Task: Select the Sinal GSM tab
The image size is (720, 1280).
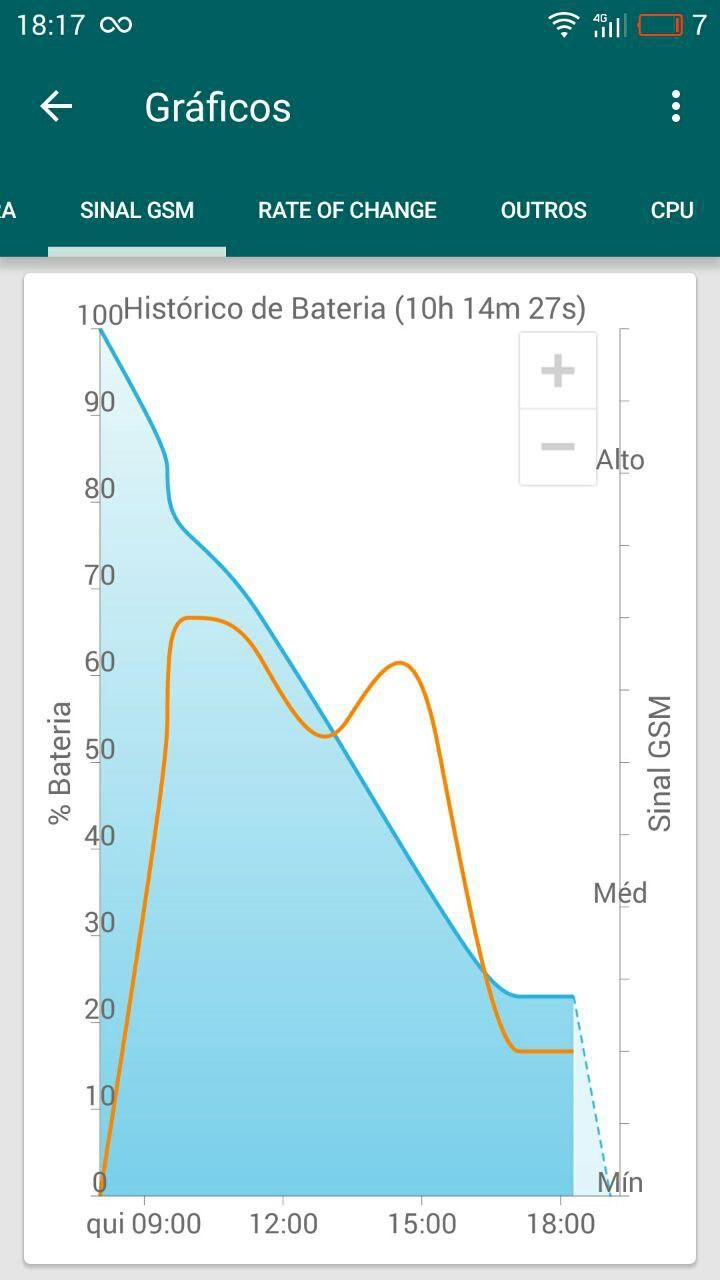Action: pos(137,210)
